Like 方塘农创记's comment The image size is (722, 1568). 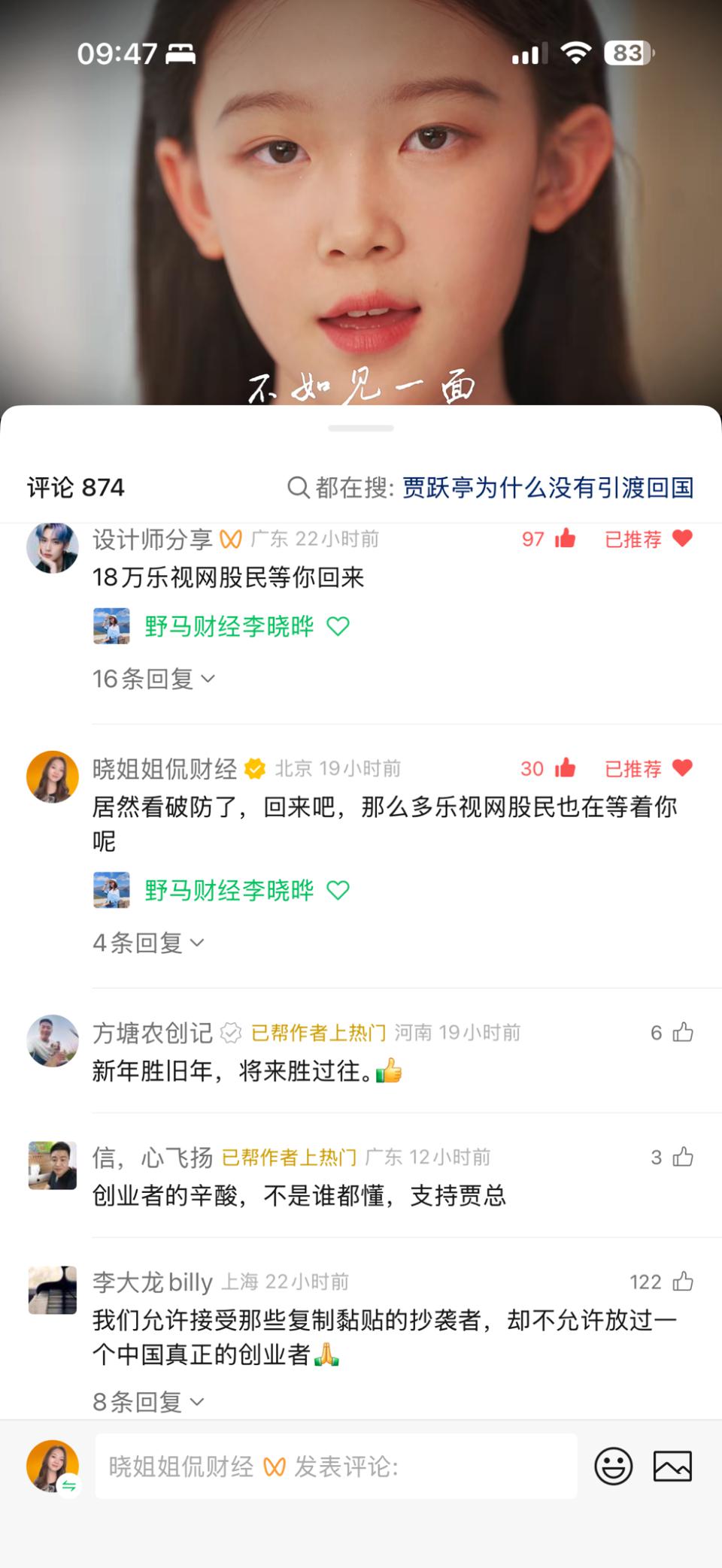tap(682, 1032)
